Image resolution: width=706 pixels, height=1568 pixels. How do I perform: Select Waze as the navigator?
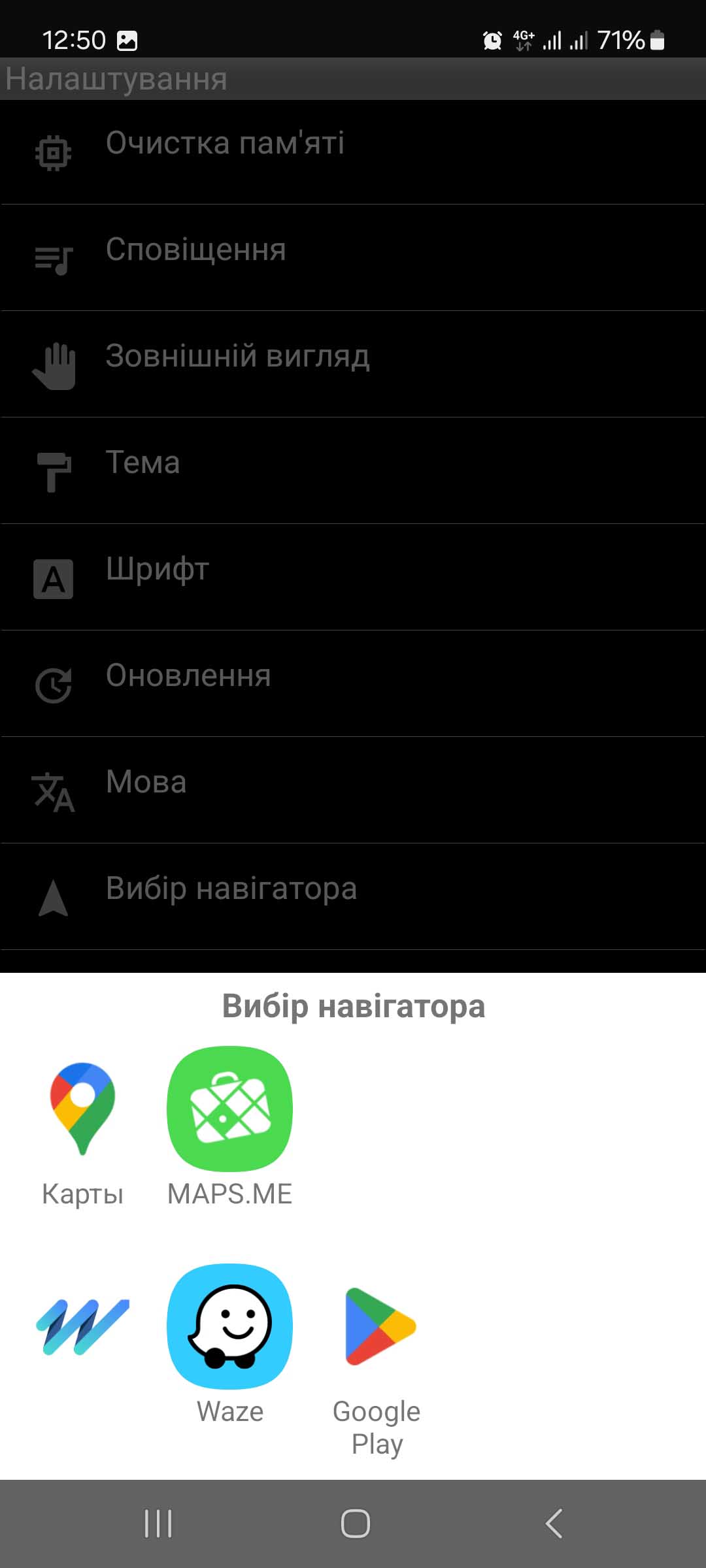229,1343
